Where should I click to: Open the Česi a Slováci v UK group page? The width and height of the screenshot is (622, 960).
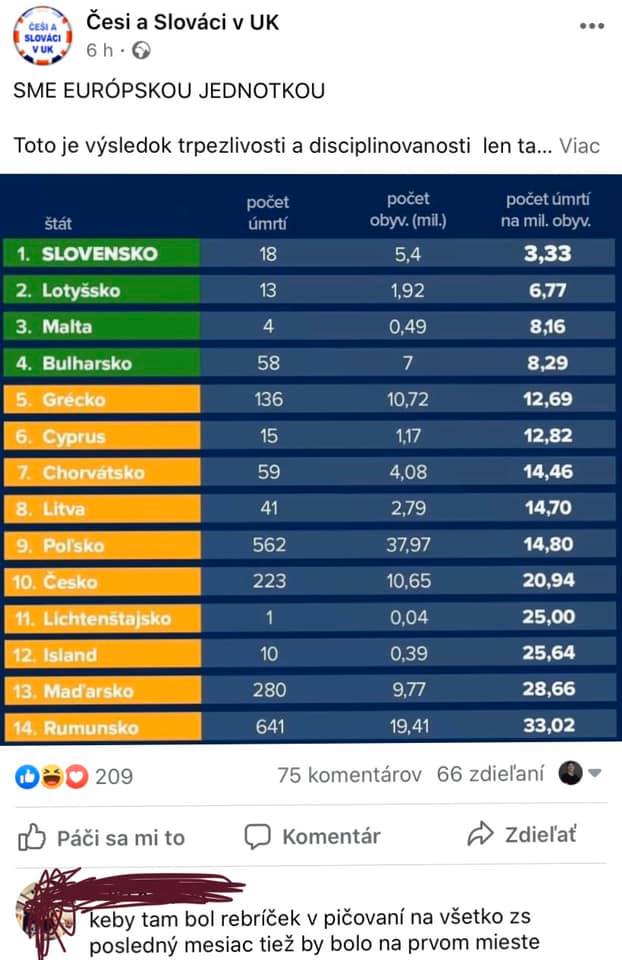[x=182, y=21]
